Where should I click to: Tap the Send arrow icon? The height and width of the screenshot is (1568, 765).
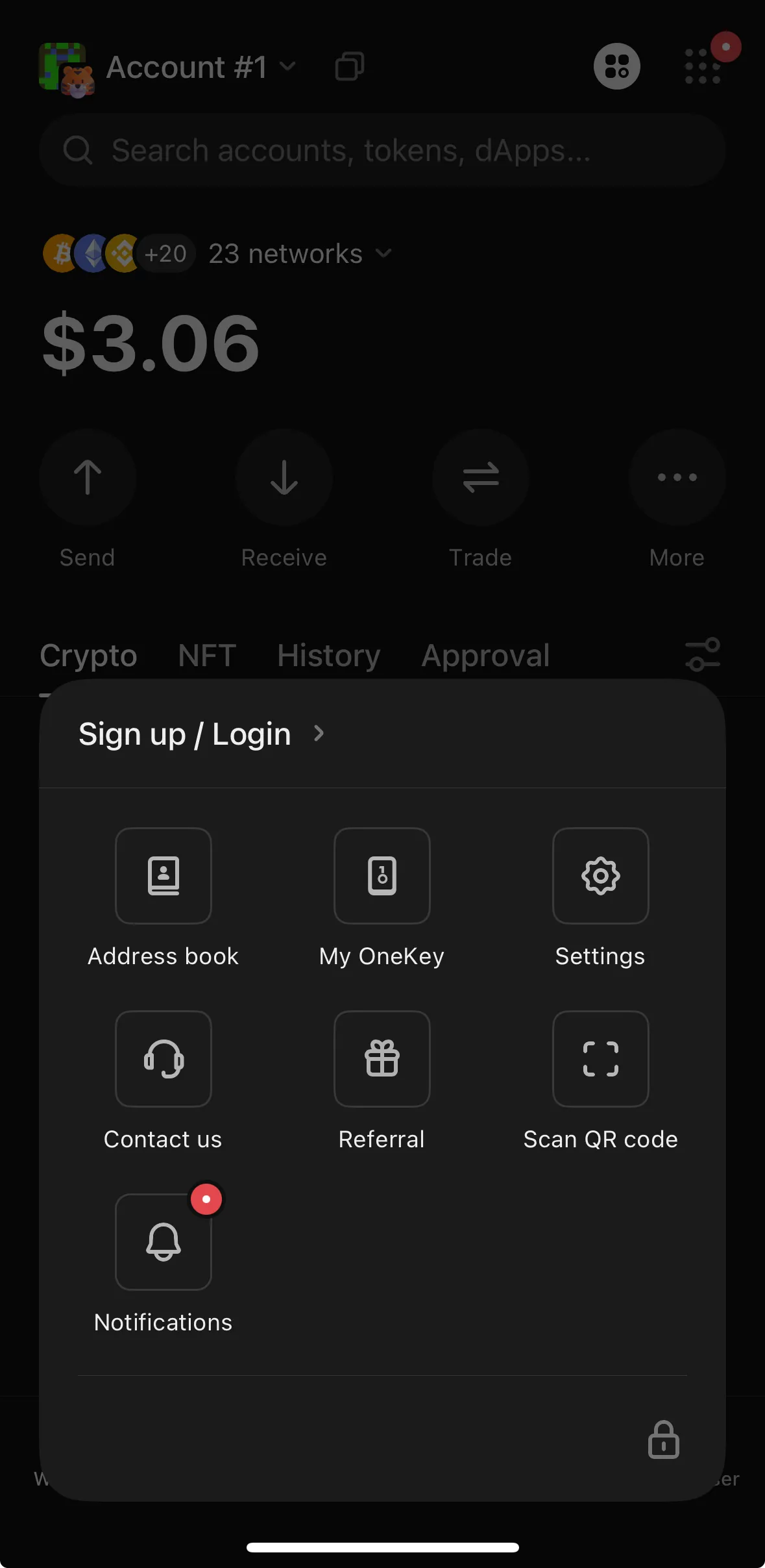click(88, 478)
